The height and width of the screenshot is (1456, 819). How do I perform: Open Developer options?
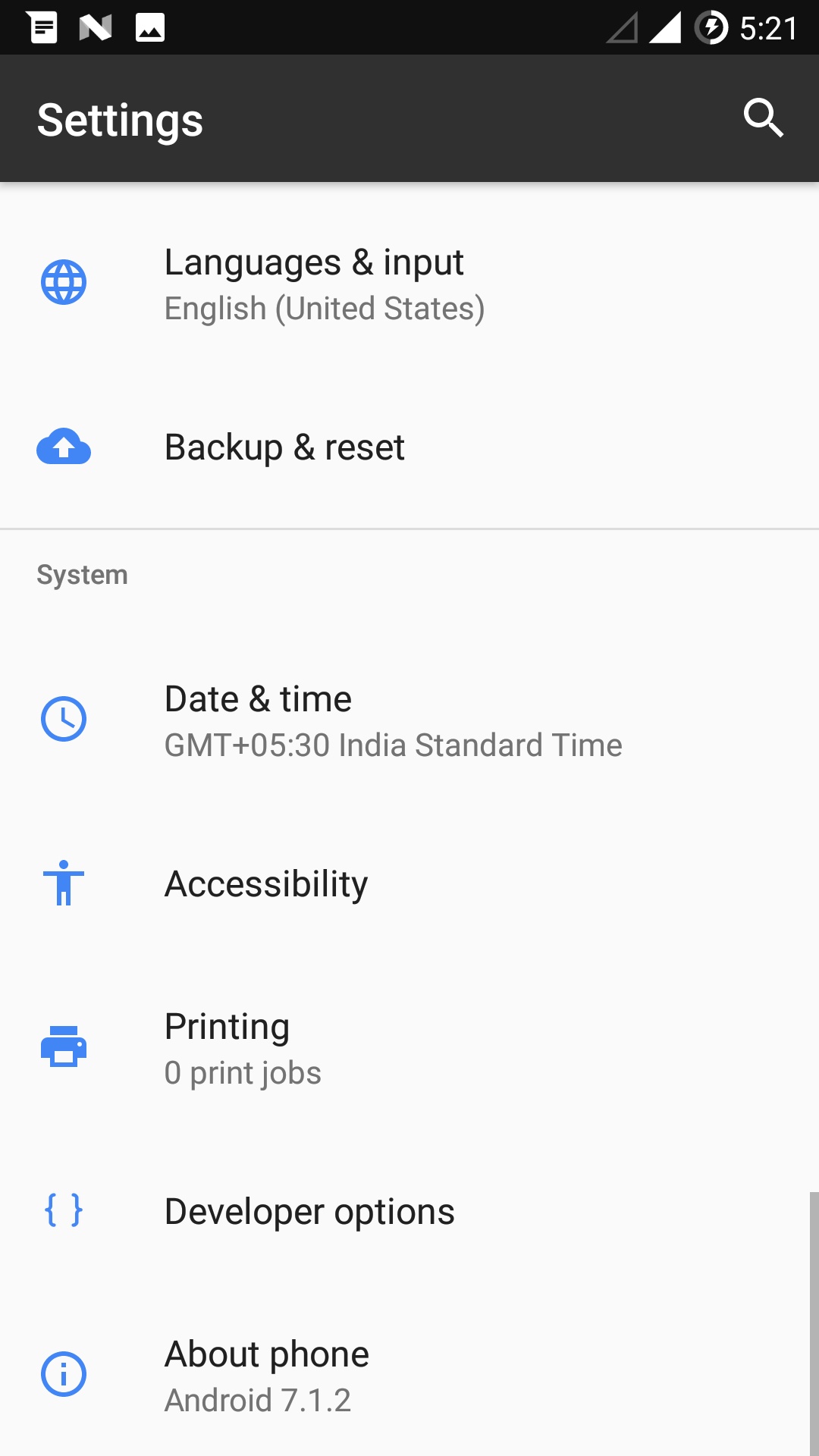(x=409, y=1212)
